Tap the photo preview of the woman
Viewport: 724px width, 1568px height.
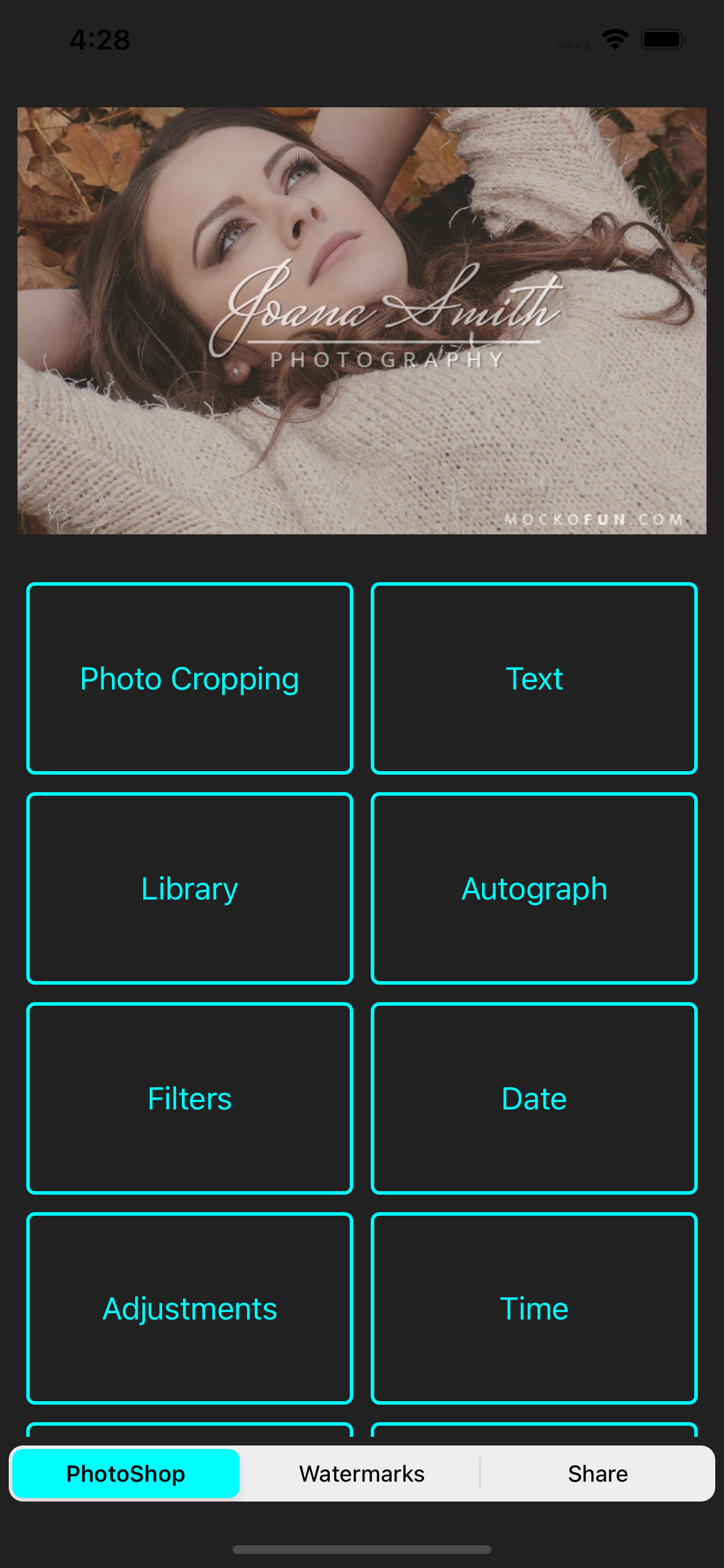(x=362, y=320)
